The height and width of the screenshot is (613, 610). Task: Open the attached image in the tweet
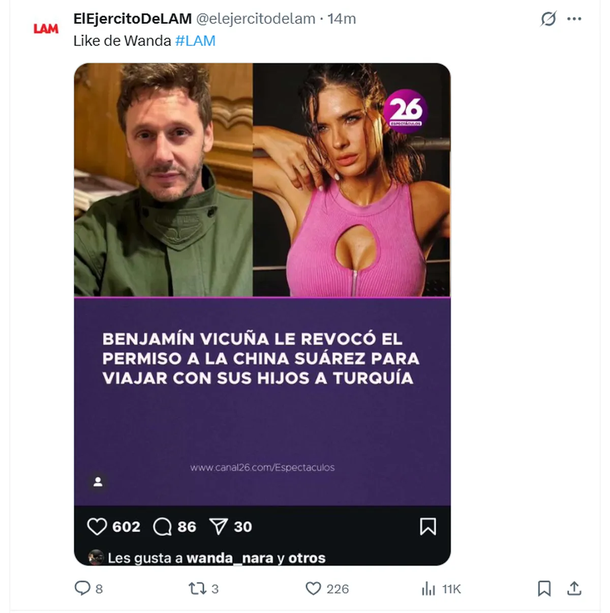(262, 300)
